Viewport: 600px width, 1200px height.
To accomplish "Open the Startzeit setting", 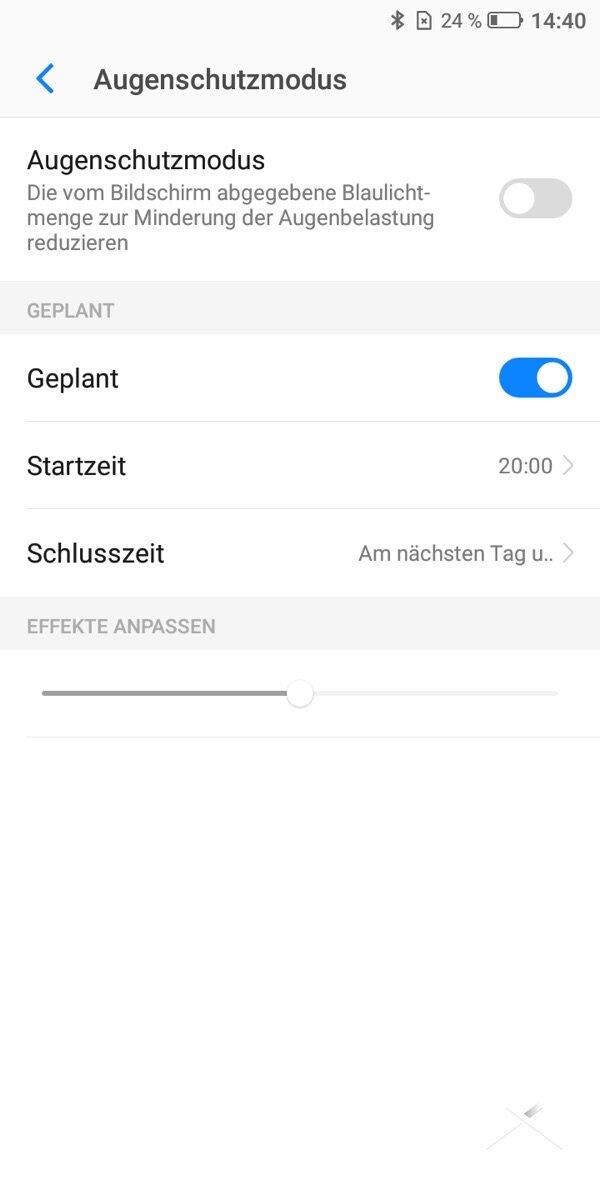I will coord(300,466).
